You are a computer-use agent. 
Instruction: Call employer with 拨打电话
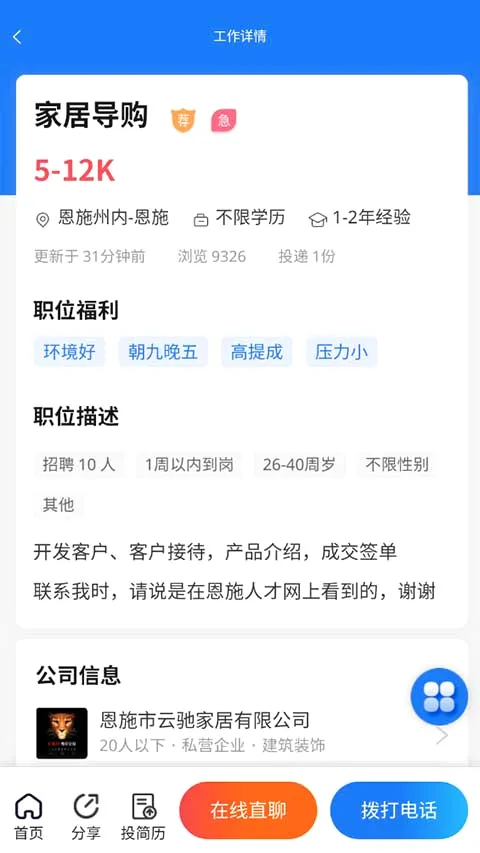399,811
